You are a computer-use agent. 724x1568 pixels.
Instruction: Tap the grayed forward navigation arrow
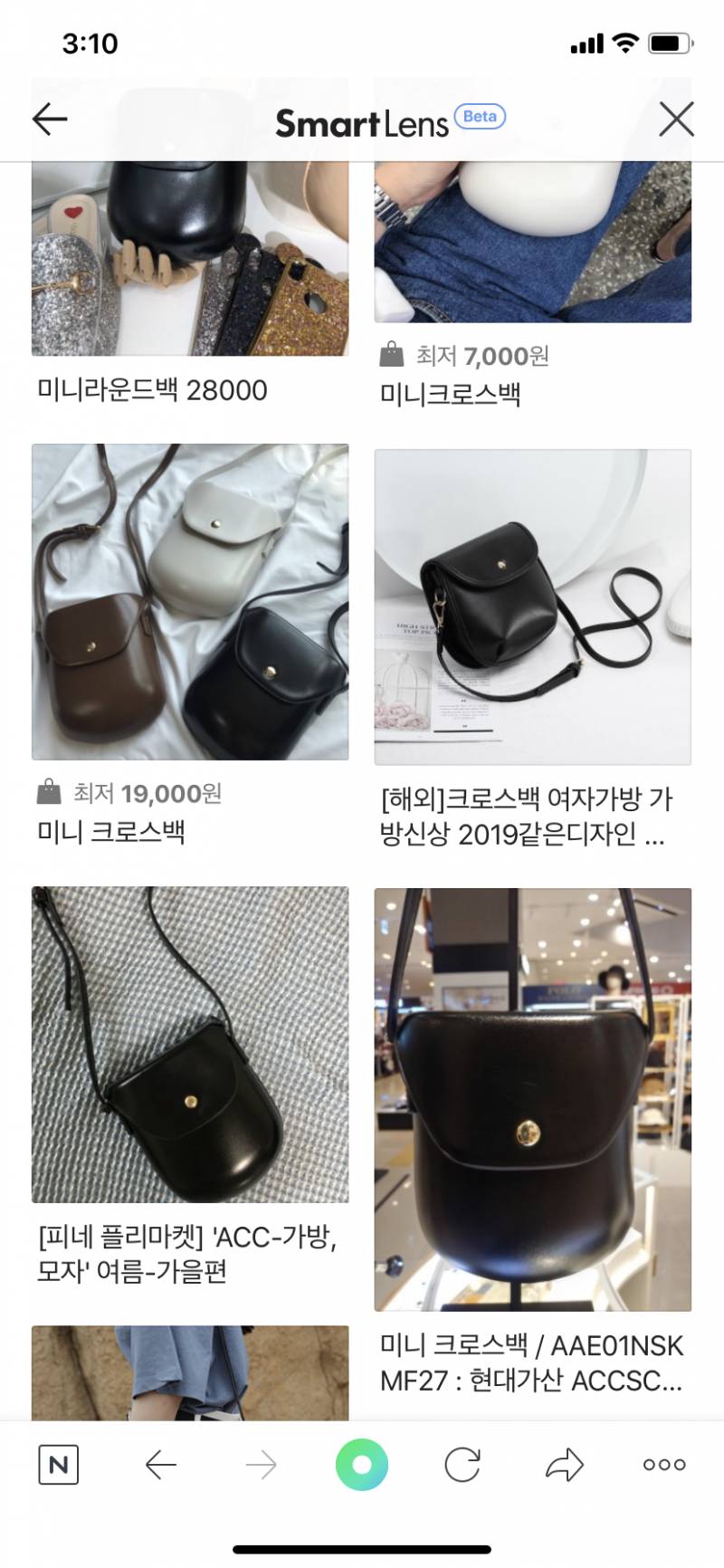pyautogui.click(x=262, y=1462)
